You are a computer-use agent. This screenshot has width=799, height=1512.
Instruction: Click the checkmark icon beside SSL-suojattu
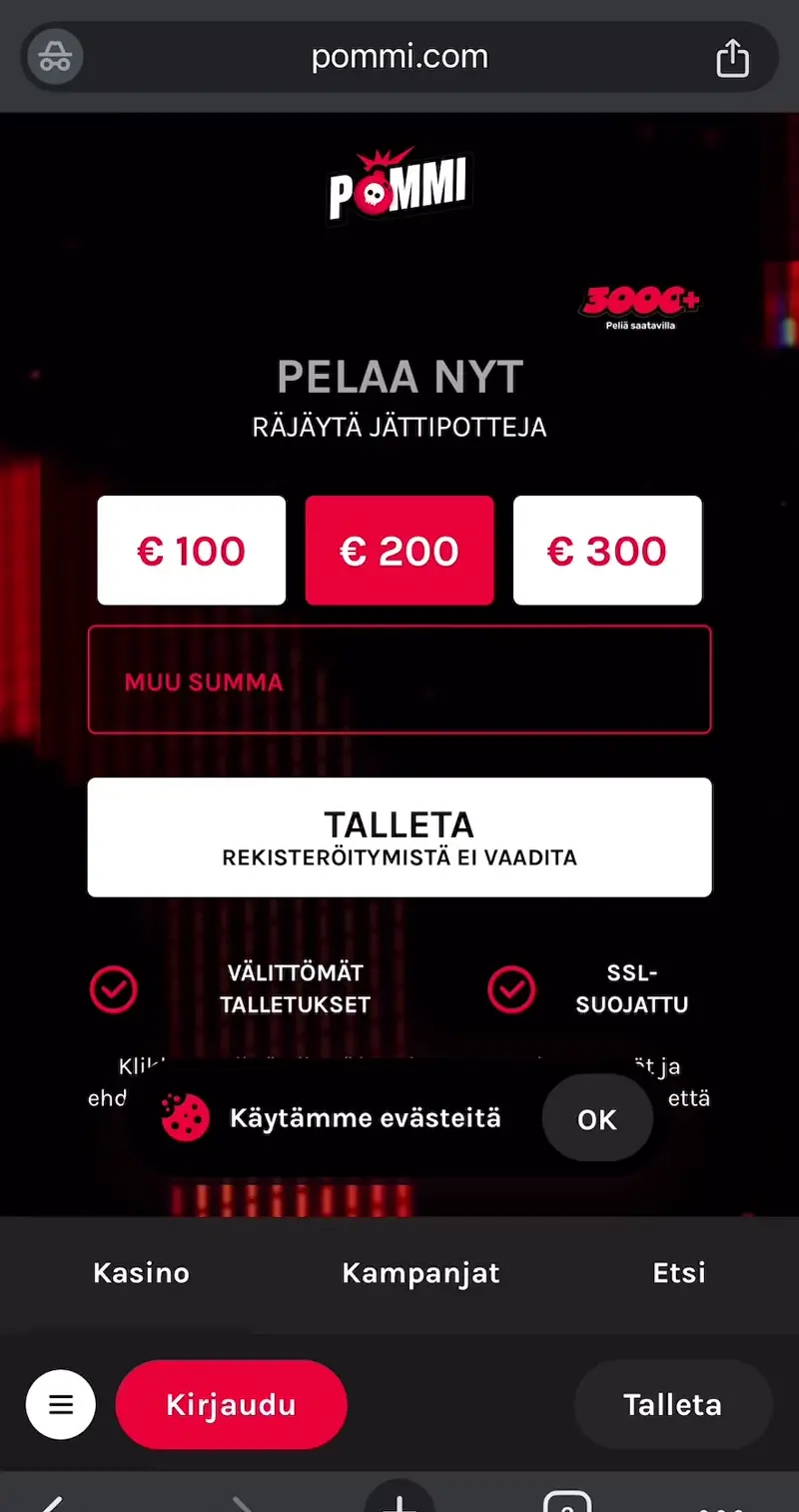[x=511, y=989]
